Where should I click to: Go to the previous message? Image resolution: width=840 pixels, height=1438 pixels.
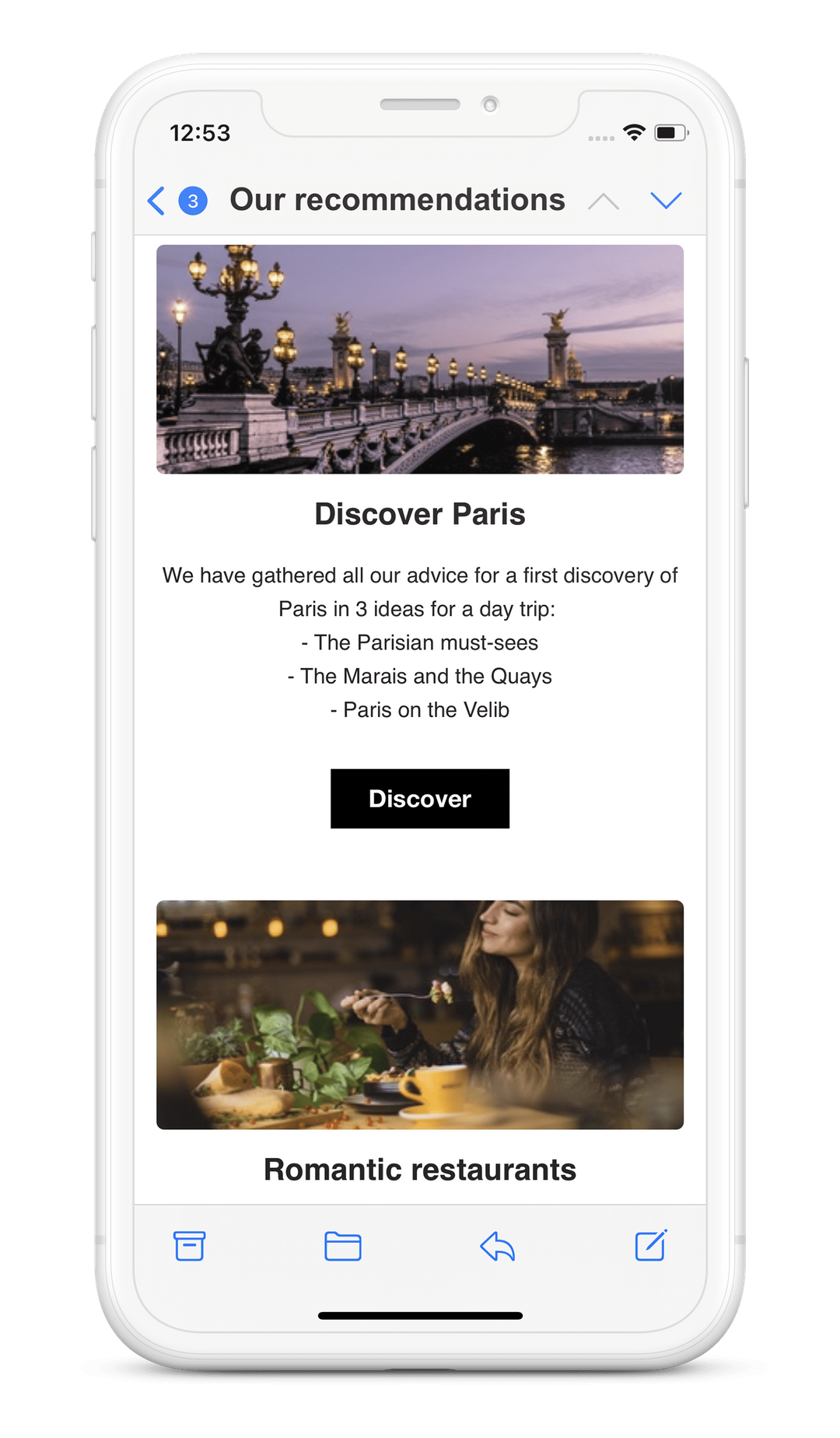point(604,202)
